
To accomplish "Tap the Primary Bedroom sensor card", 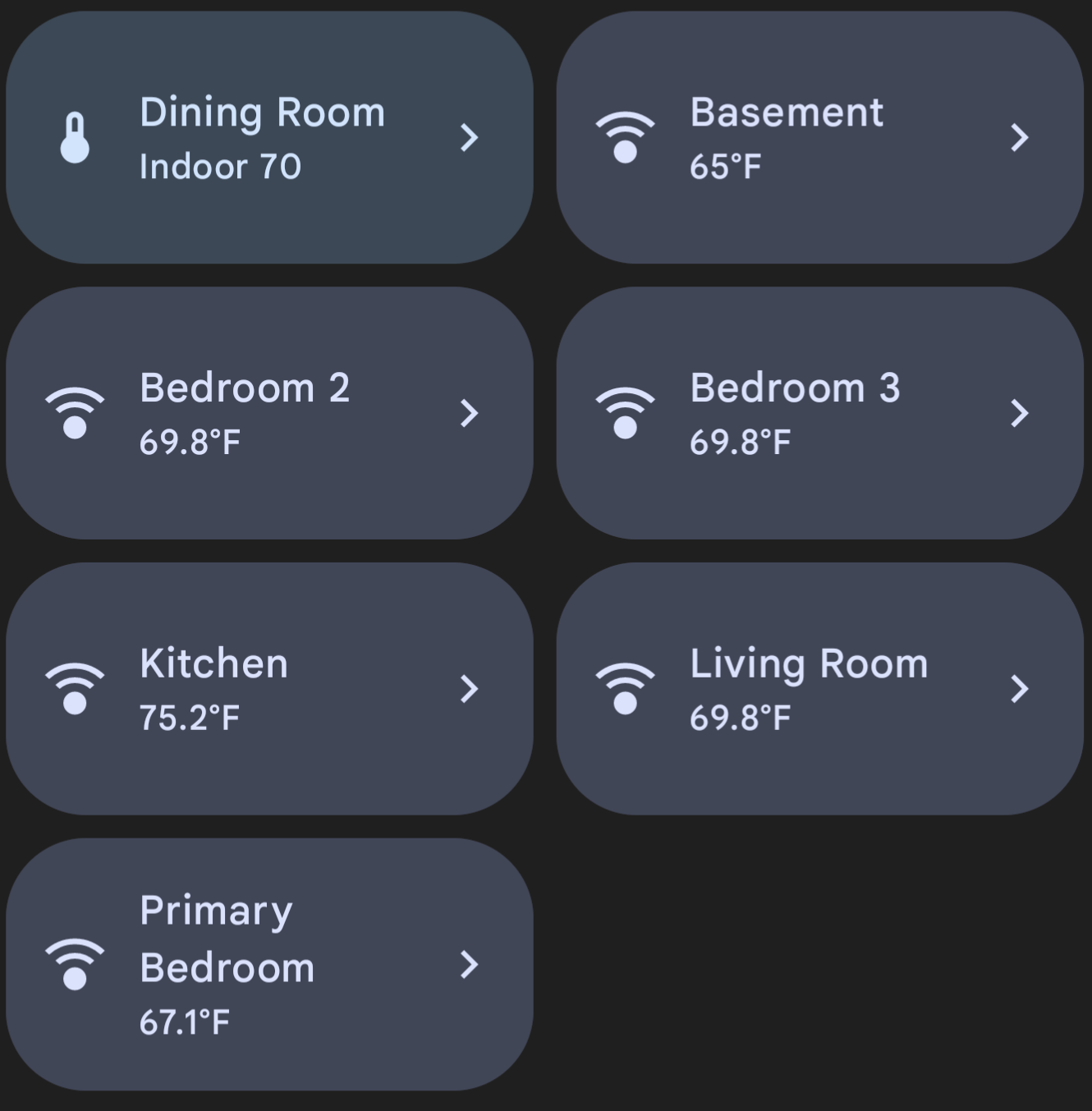I will click(x=269, y=965).
